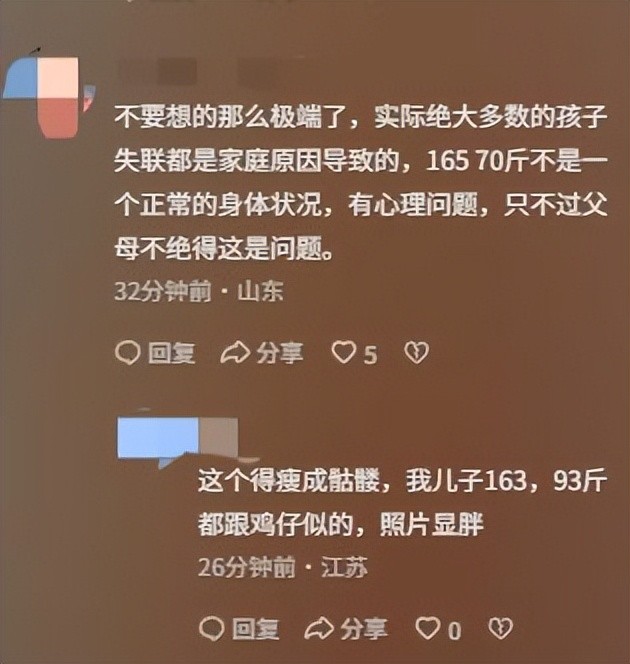Dislike the Shandong user's comment
Image resolution: width=630 pixels, height=664 pixels.
[x=415, y=353]
